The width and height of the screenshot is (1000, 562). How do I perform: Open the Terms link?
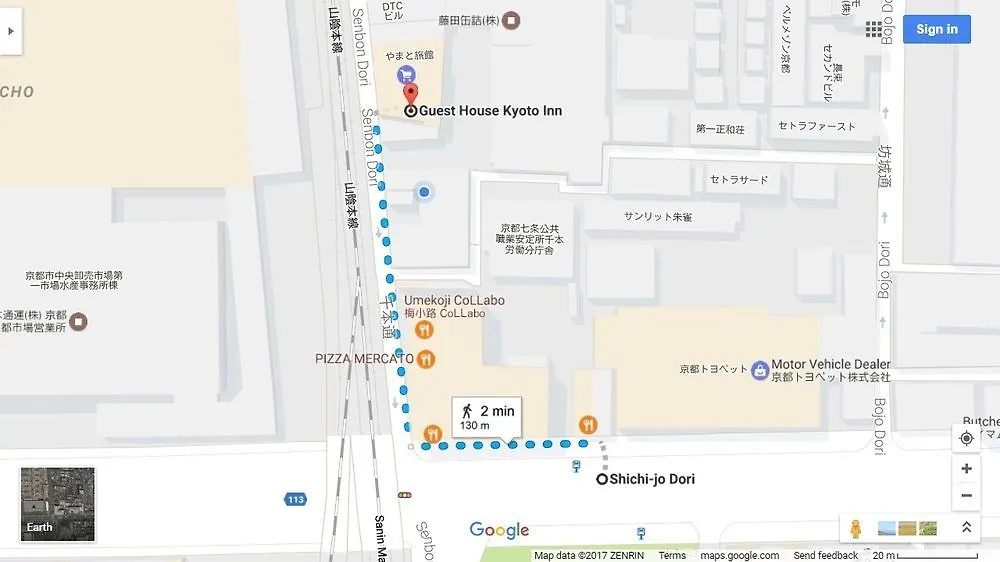672,556
